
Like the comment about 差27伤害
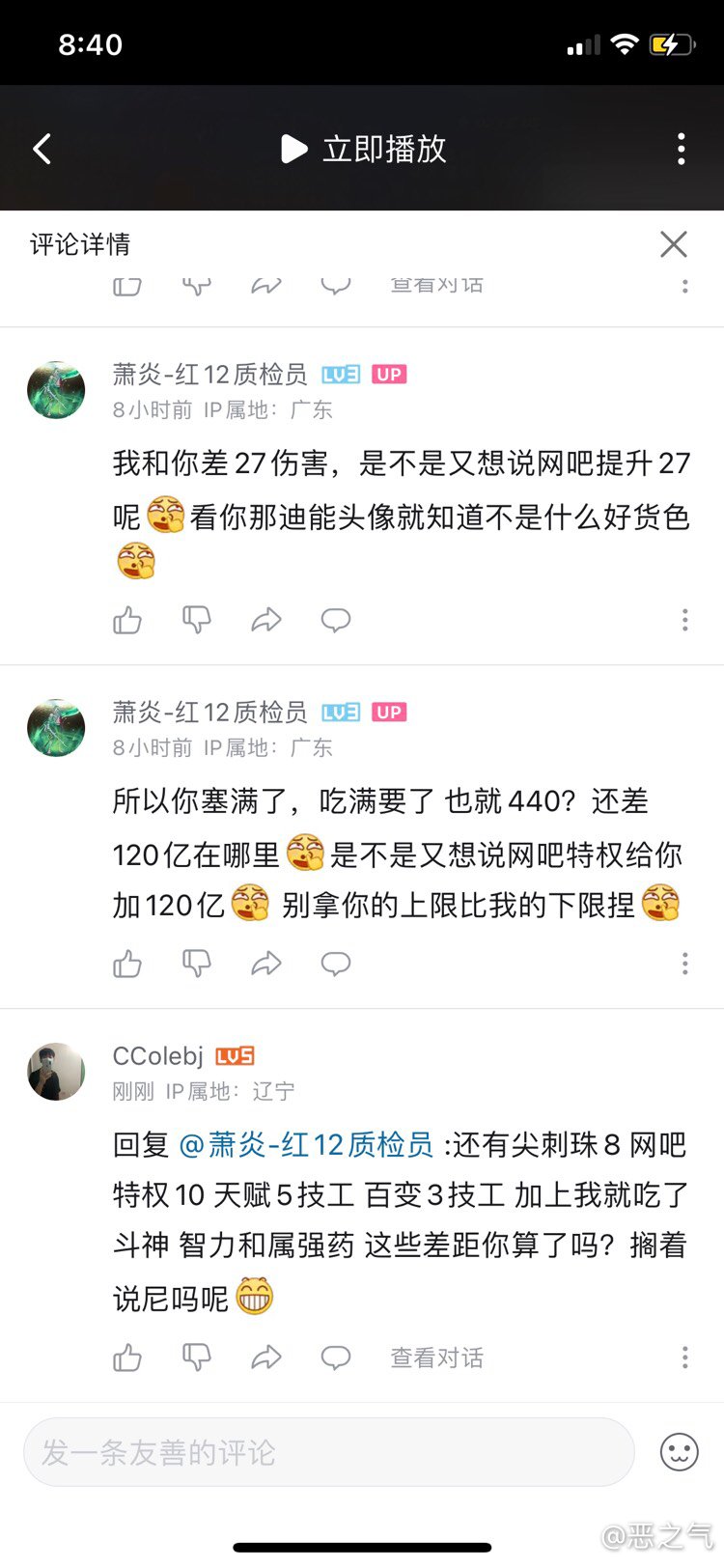[x=127, y=620]
